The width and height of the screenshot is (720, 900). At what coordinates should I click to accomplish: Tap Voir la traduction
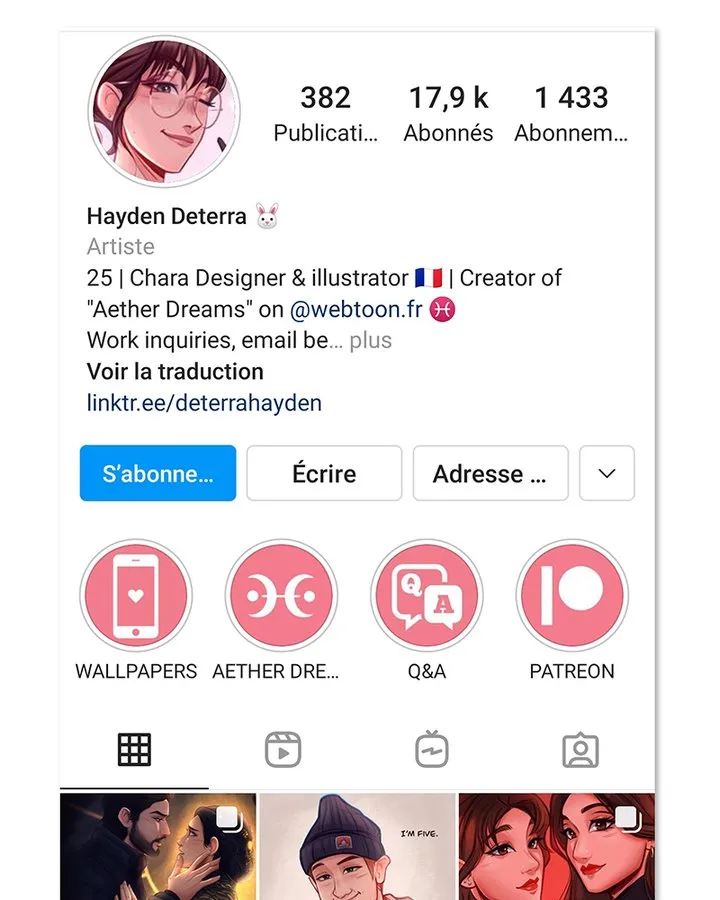click(x=175, y=371)
